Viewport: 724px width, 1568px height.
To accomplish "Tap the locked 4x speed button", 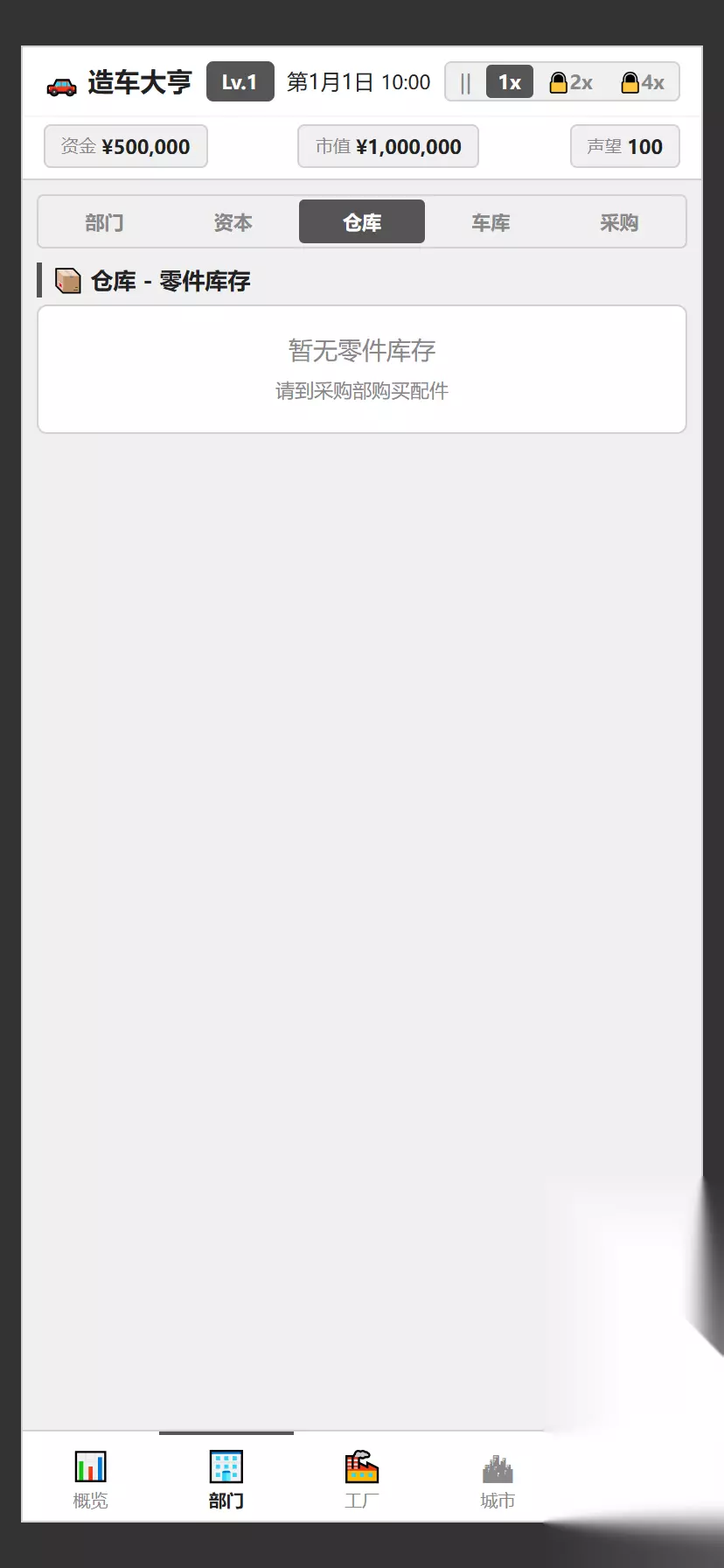I will click(x=642, y=82).
